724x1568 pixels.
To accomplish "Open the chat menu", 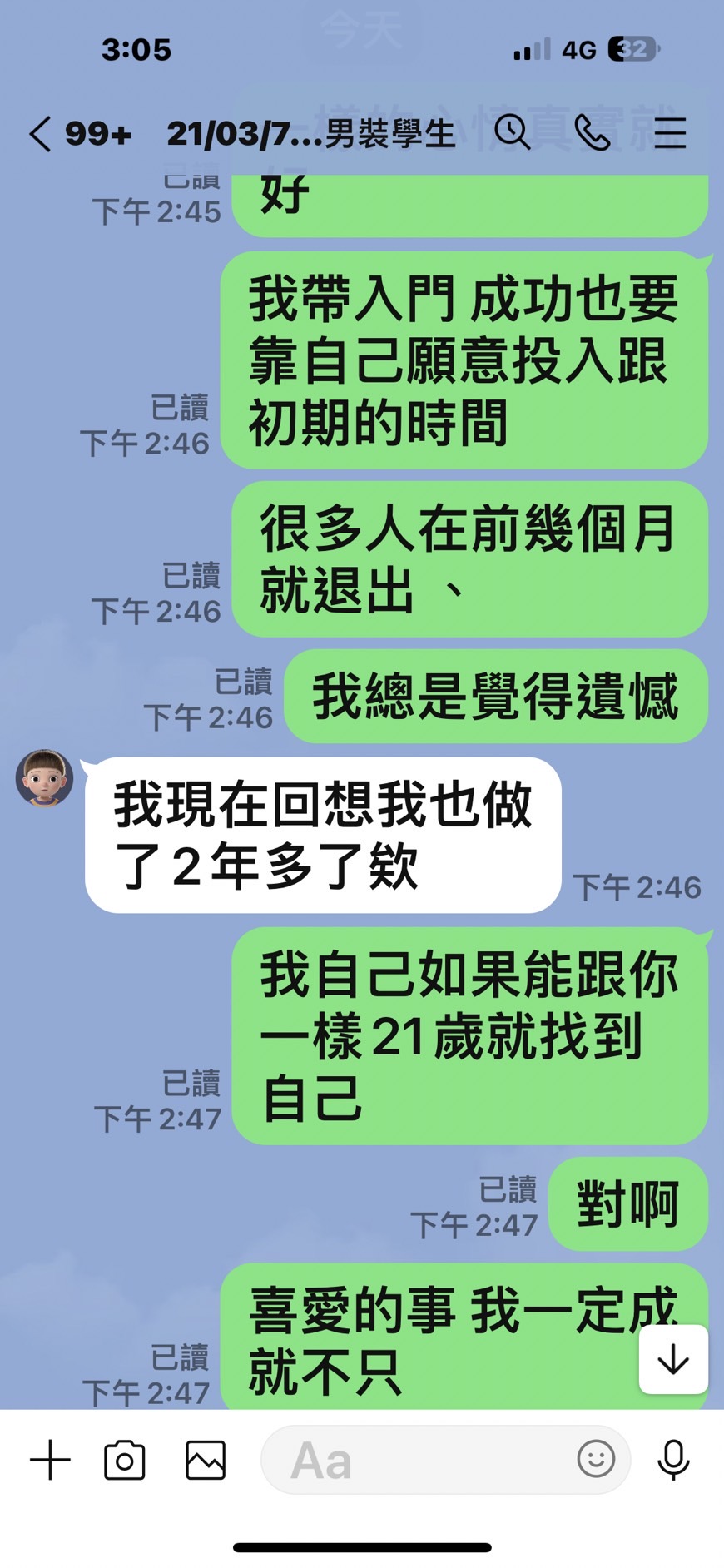I will (x=670, y=133).
